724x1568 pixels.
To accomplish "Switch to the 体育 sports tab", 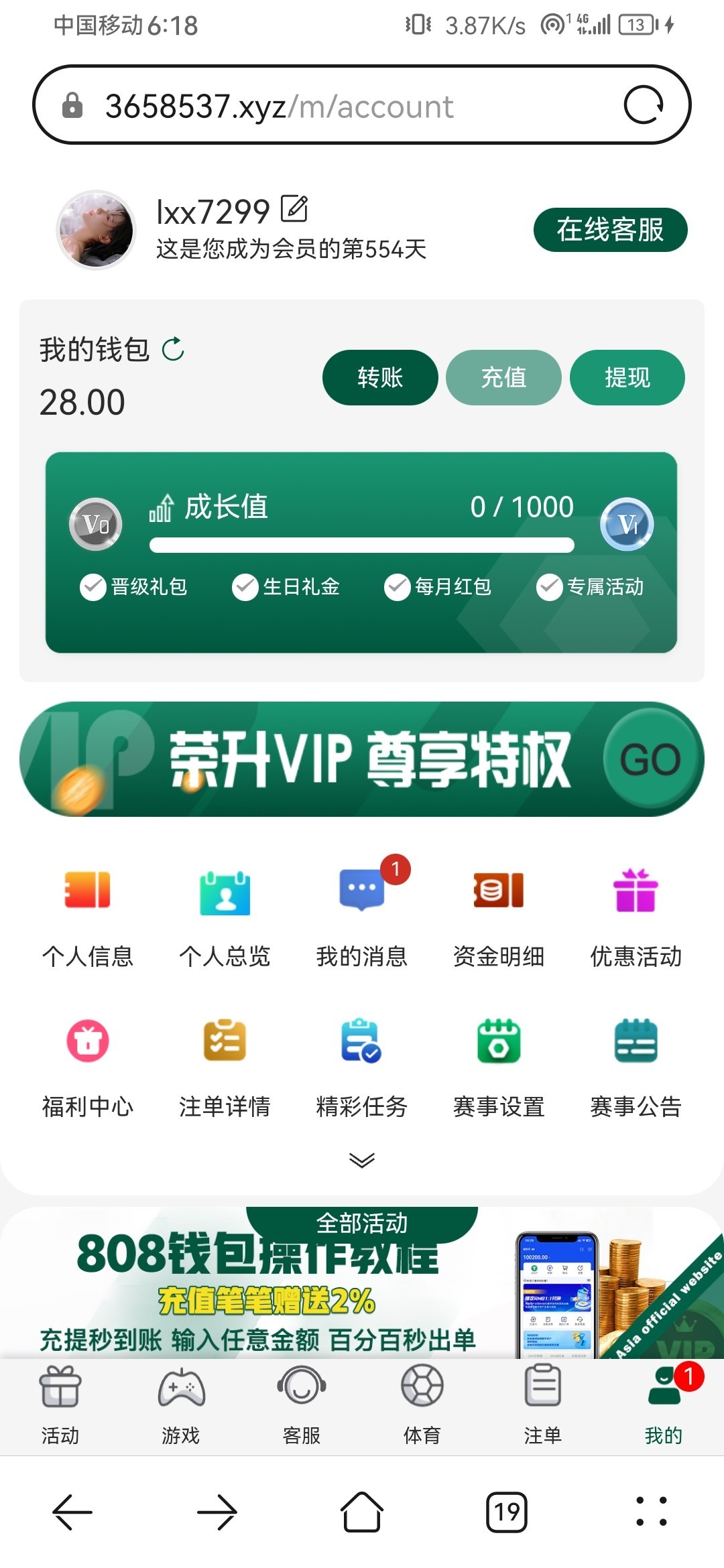I will [x=422, y=1404].
